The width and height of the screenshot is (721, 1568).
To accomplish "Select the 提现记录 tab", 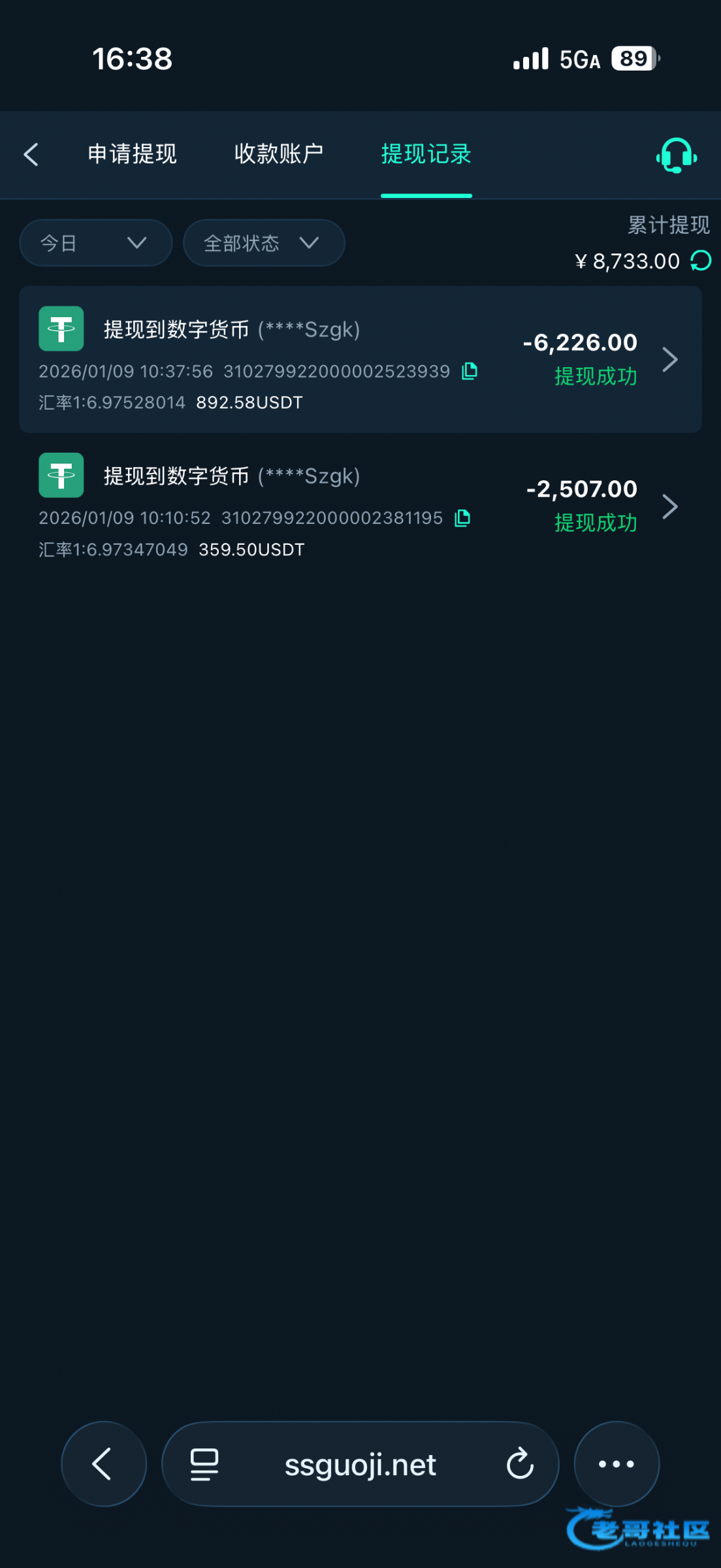I will (x=426, y=155).
